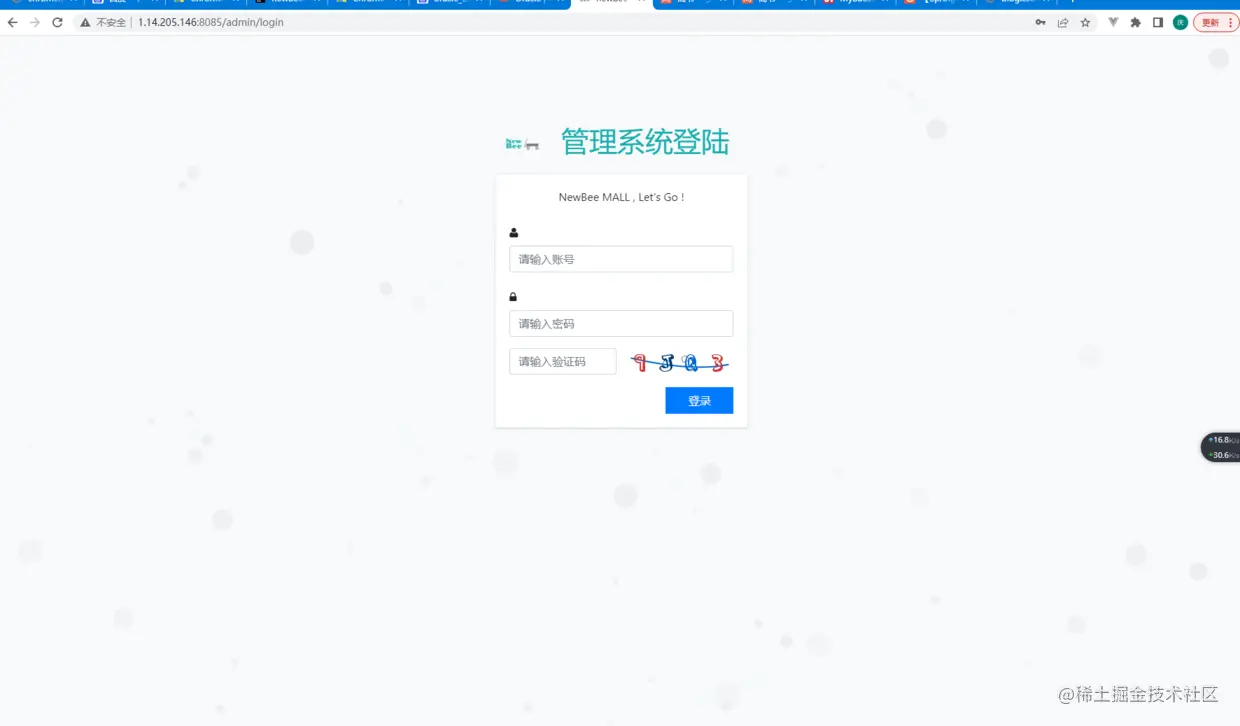Focus the captcha input 请输入验证码
This screenshot has width=1240, height=726.
562,361
